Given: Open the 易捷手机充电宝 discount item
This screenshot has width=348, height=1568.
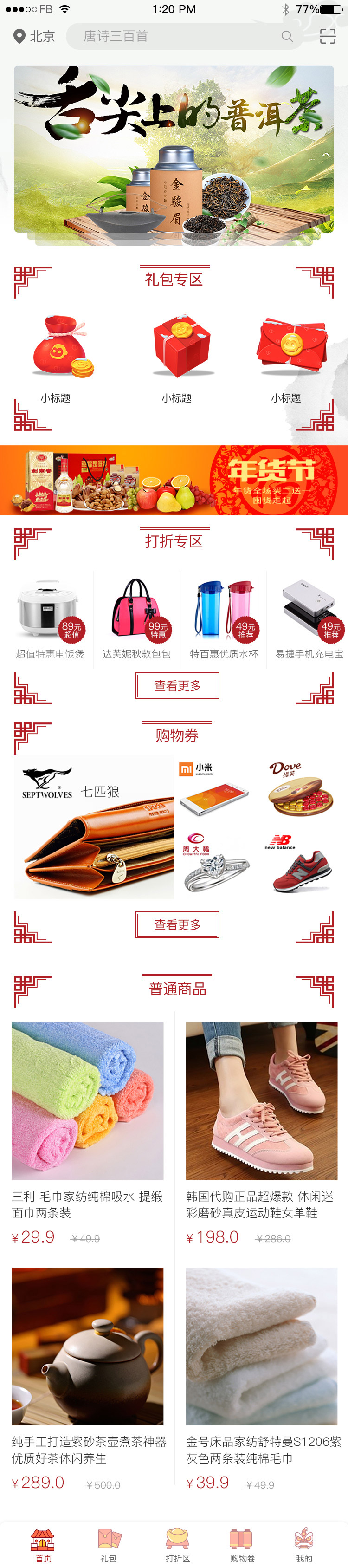Looking at the screenshot, I should pyautogui.click(x=309, y=619).
